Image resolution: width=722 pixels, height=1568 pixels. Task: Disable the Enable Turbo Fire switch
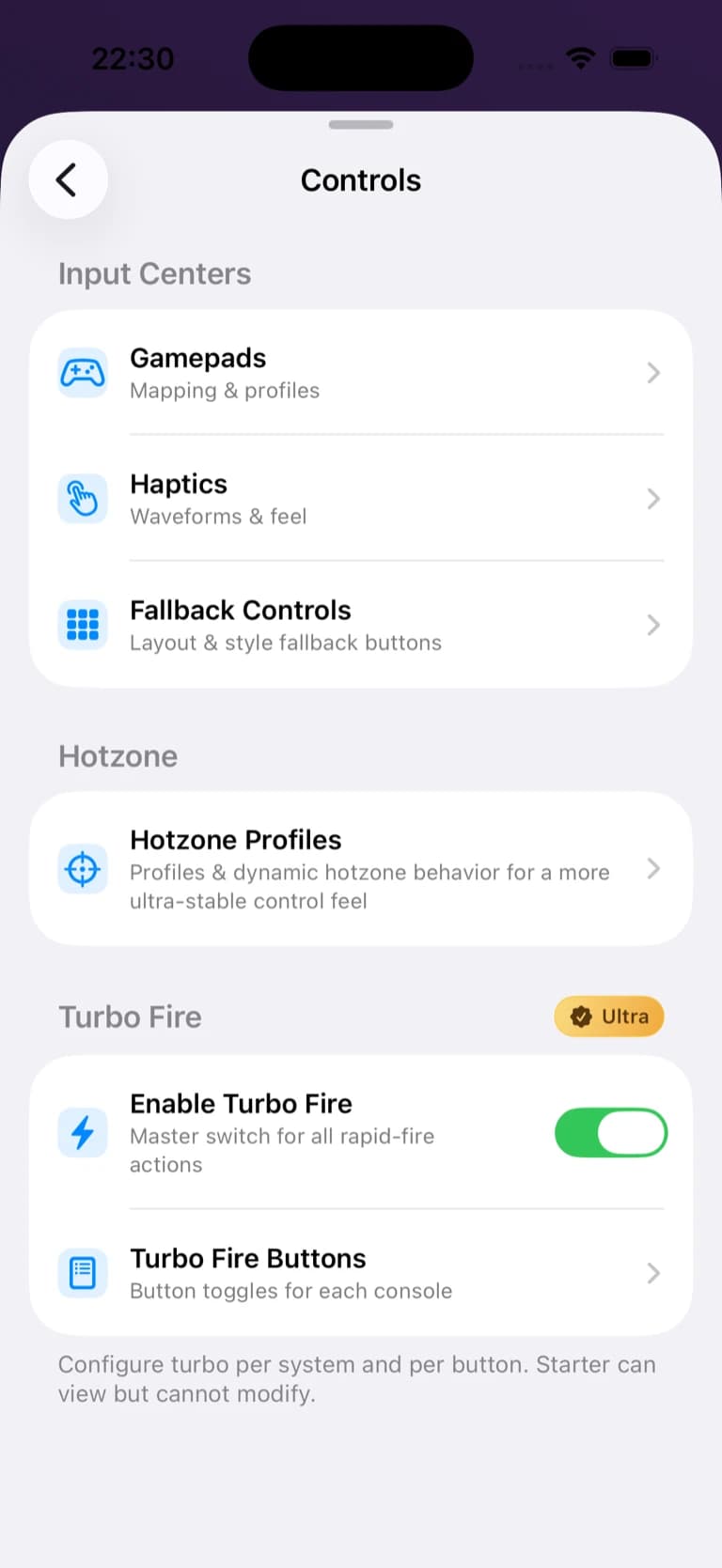point(610,1133)
